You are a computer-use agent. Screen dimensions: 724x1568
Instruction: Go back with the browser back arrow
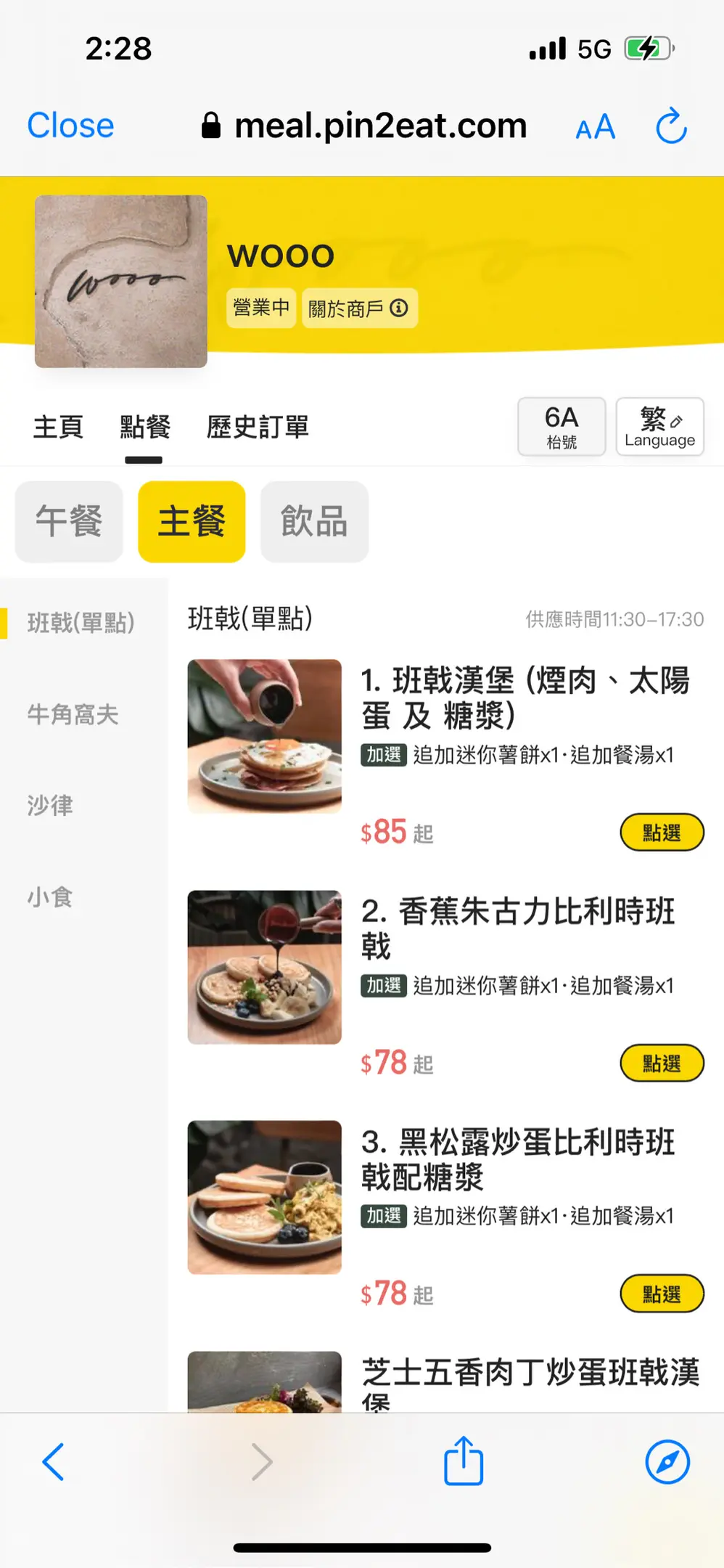(x=53, y=1461)
